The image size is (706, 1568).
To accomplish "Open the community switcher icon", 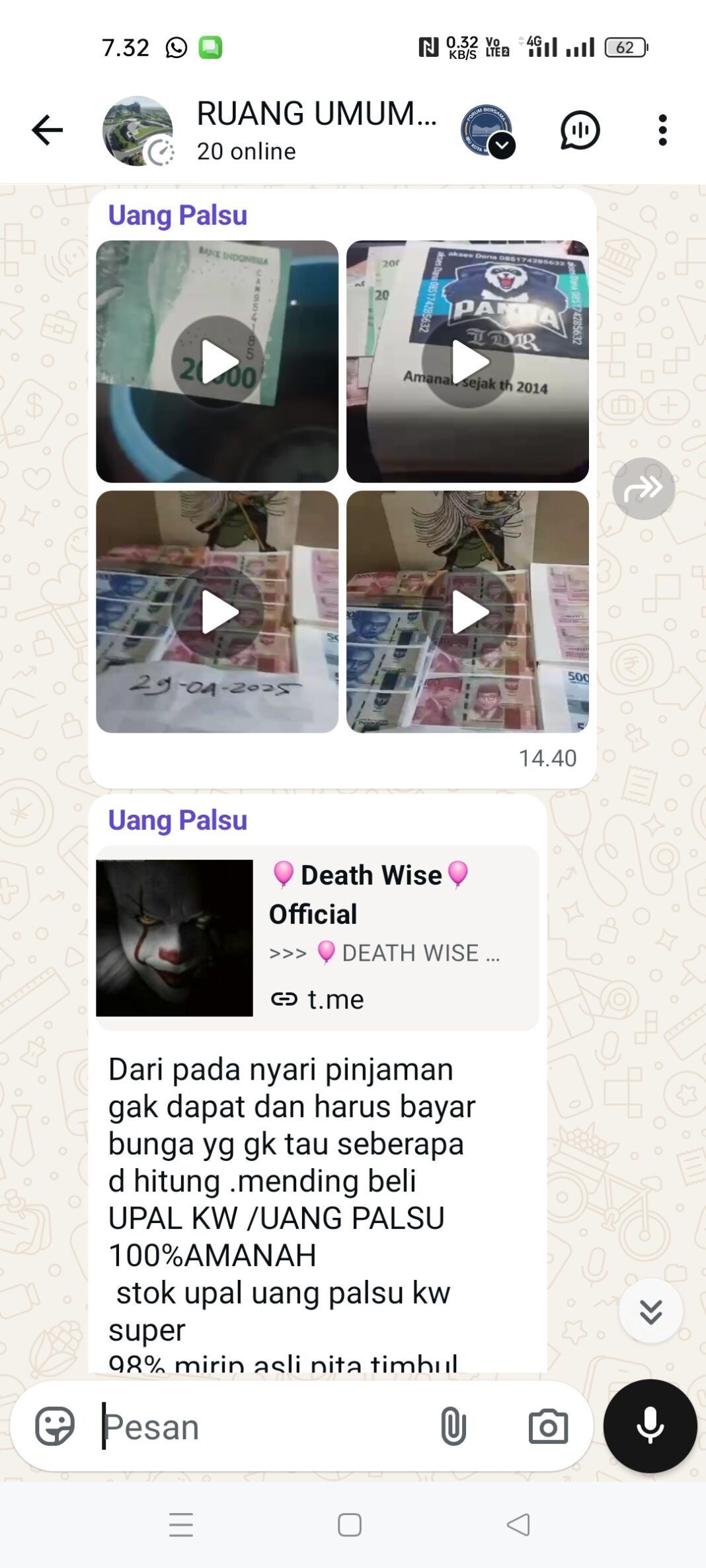I will [x=487, y=130].
